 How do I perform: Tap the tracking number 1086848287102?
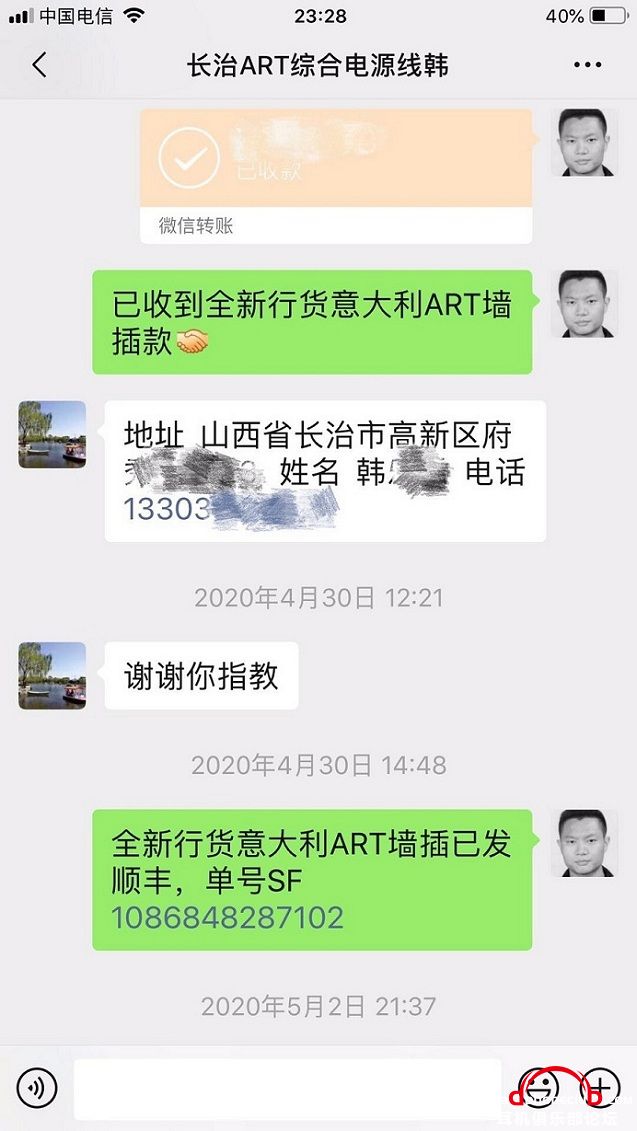pos(227,917)
